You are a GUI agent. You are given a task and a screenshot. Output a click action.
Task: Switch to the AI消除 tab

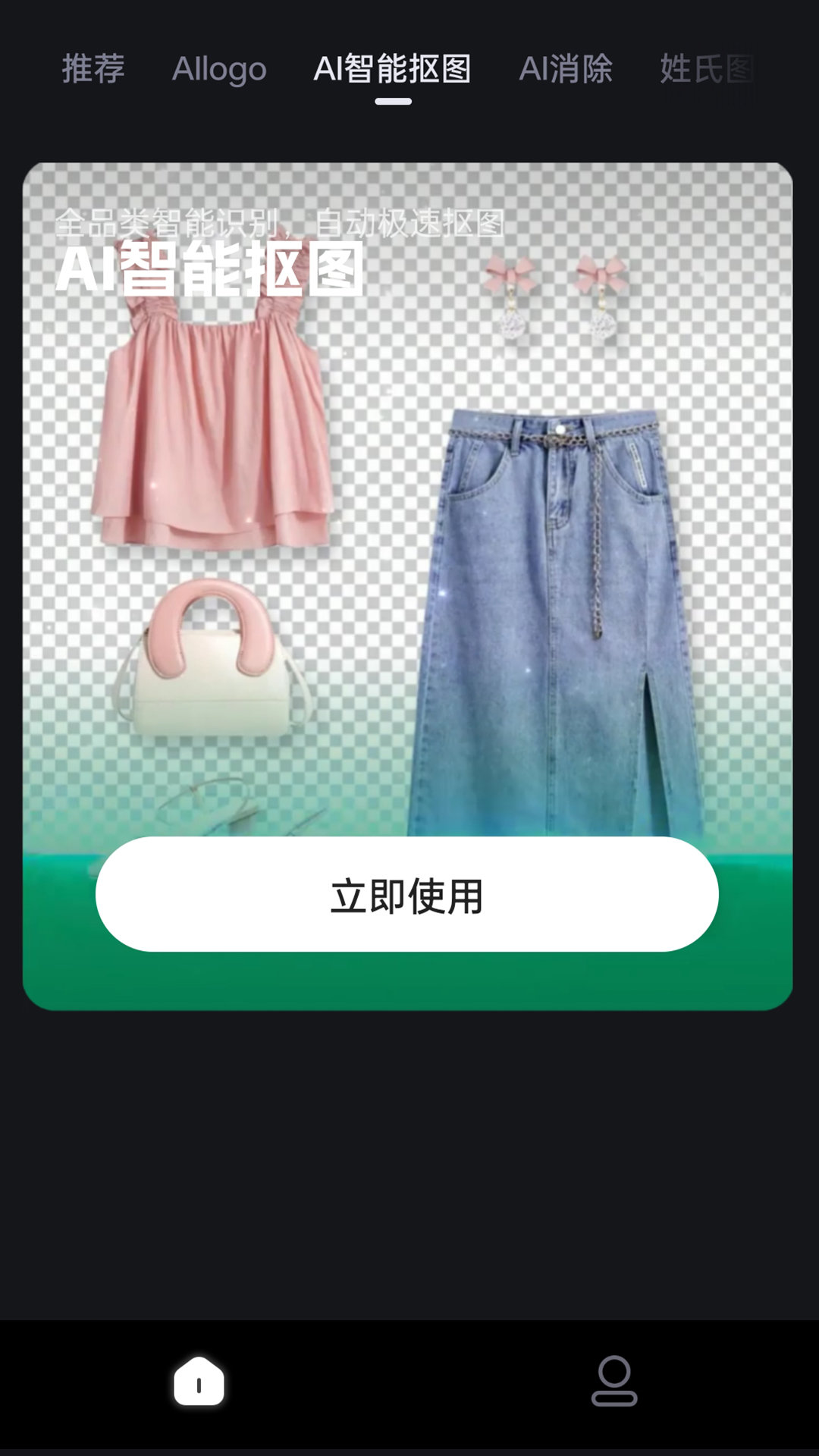pyautogui.click(x=566, y=69)
